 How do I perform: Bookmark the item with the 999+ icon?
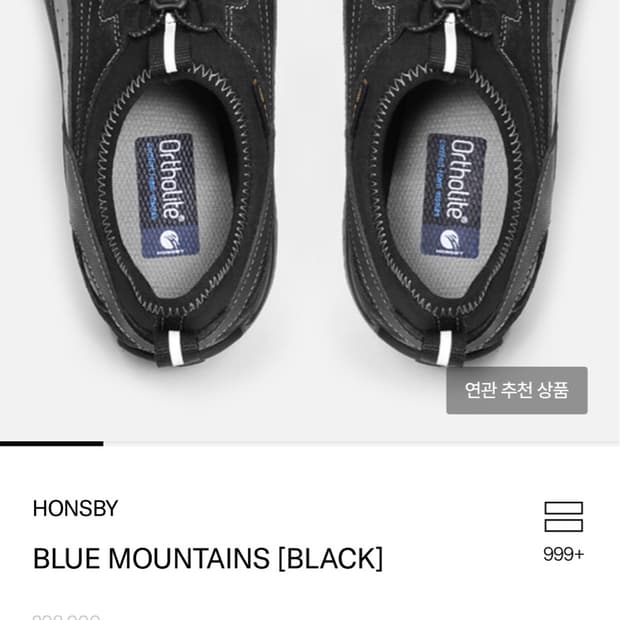tap(563, 516)
